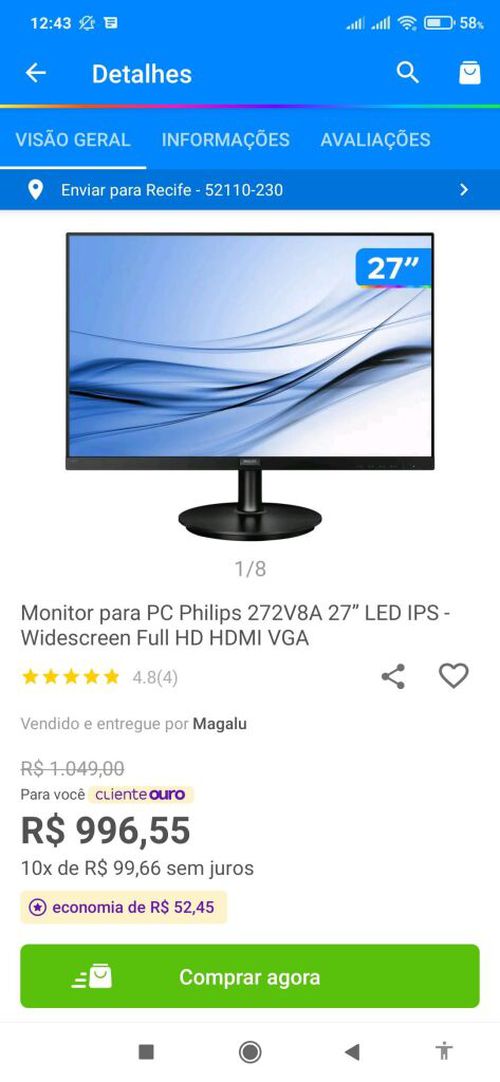
Task: Share this monitor product
Action: [393, 676]
